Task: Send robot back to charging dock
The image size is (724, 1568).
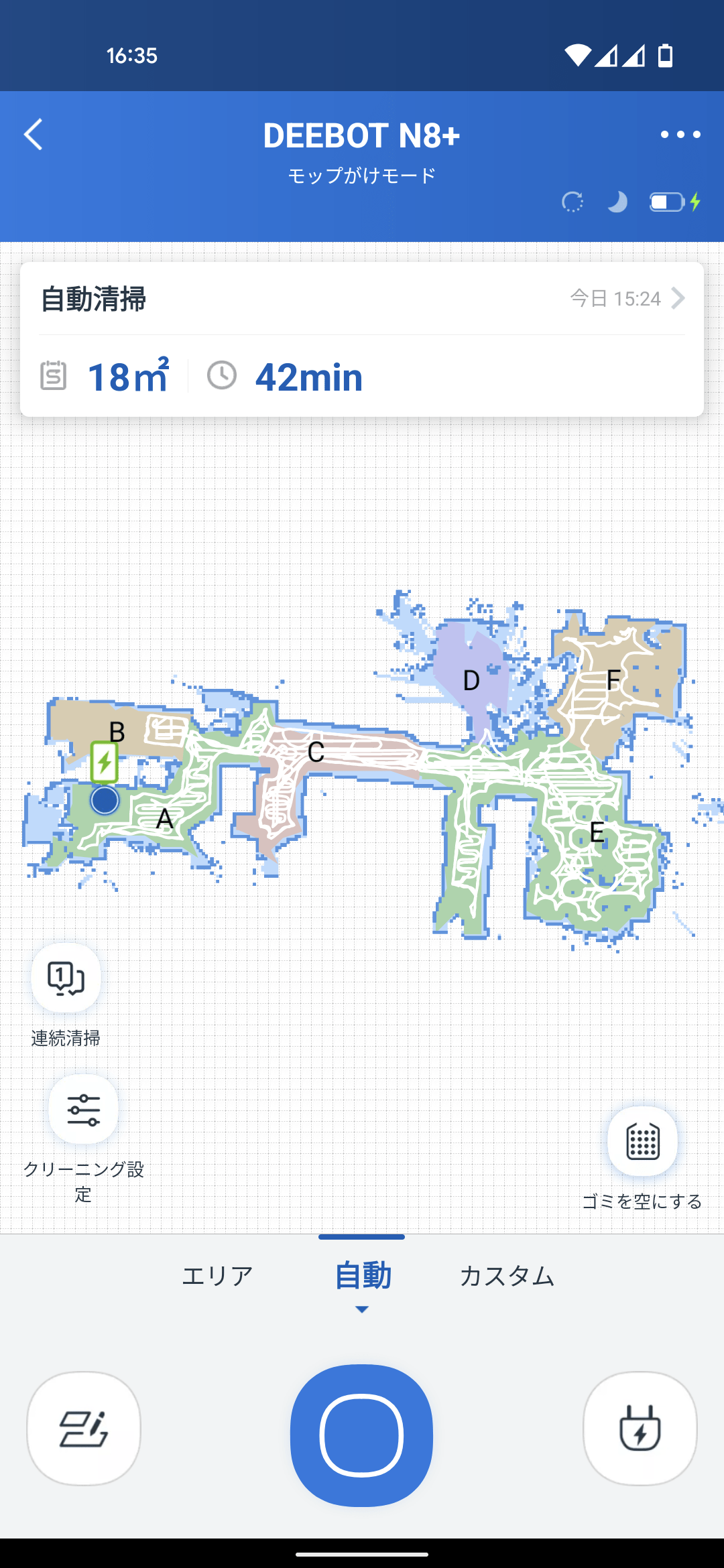Action: point(640,1429)
